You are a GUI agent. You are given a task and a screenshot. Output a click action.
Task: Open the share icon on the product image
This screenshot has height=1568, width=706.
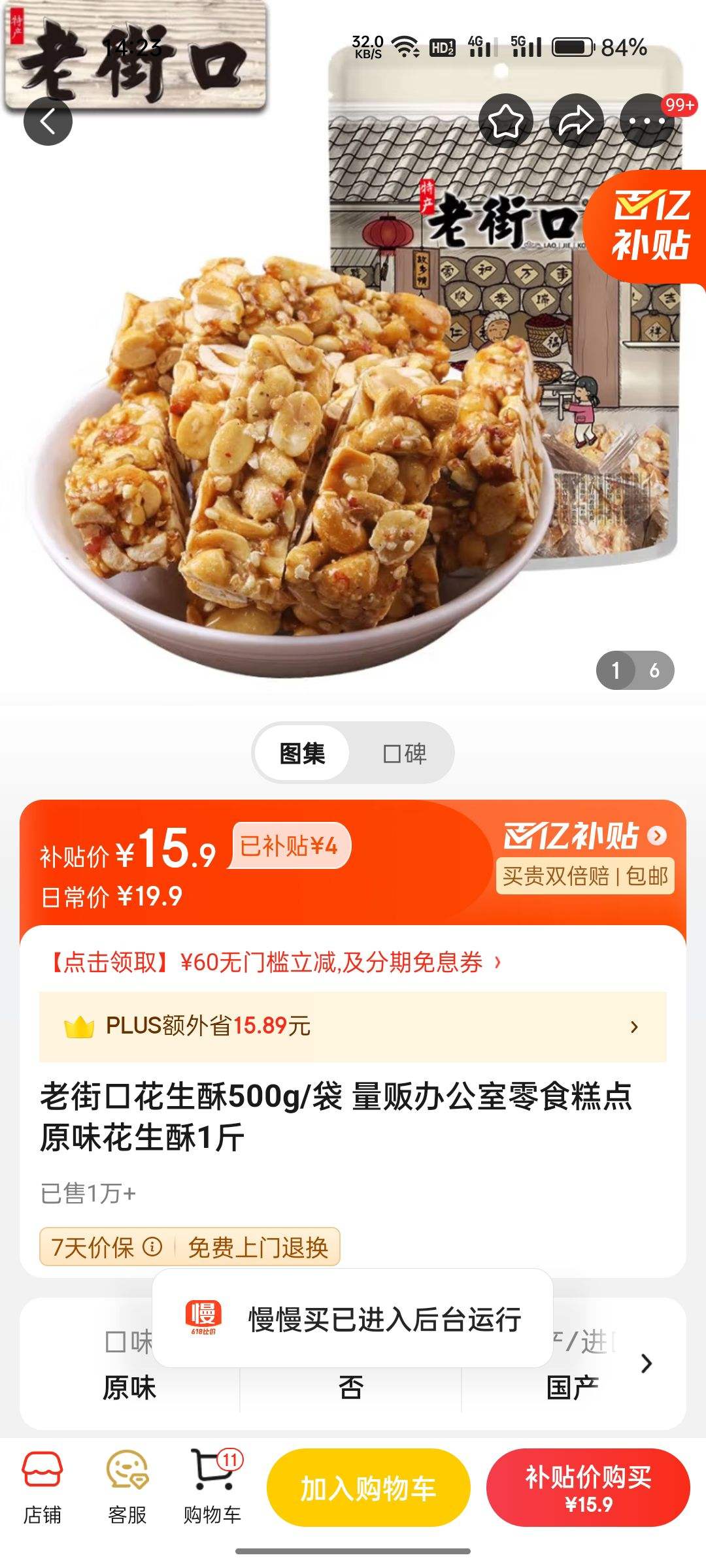574,120
